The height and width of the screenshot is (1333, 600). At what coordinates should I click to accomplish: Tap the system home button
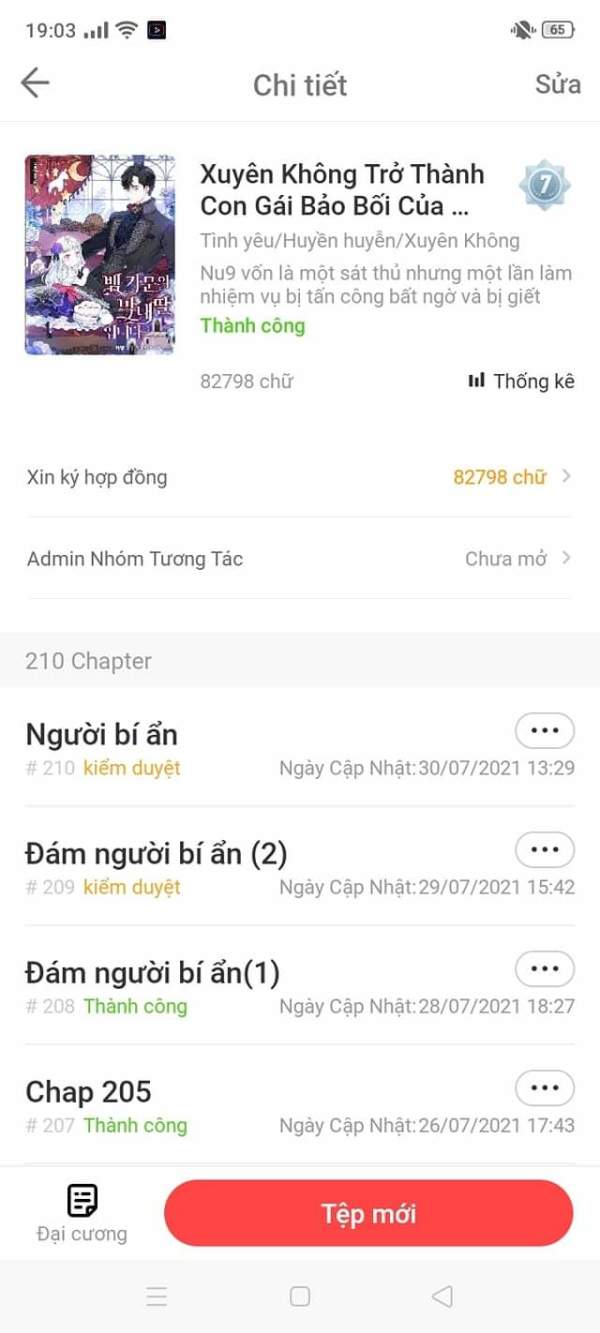coord(299,1297)
